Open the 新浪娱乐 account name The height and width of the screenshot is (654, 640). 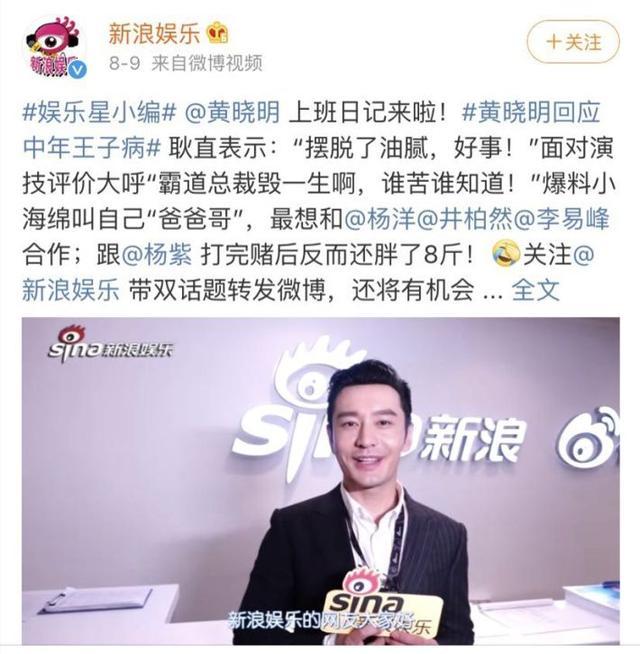149,31
